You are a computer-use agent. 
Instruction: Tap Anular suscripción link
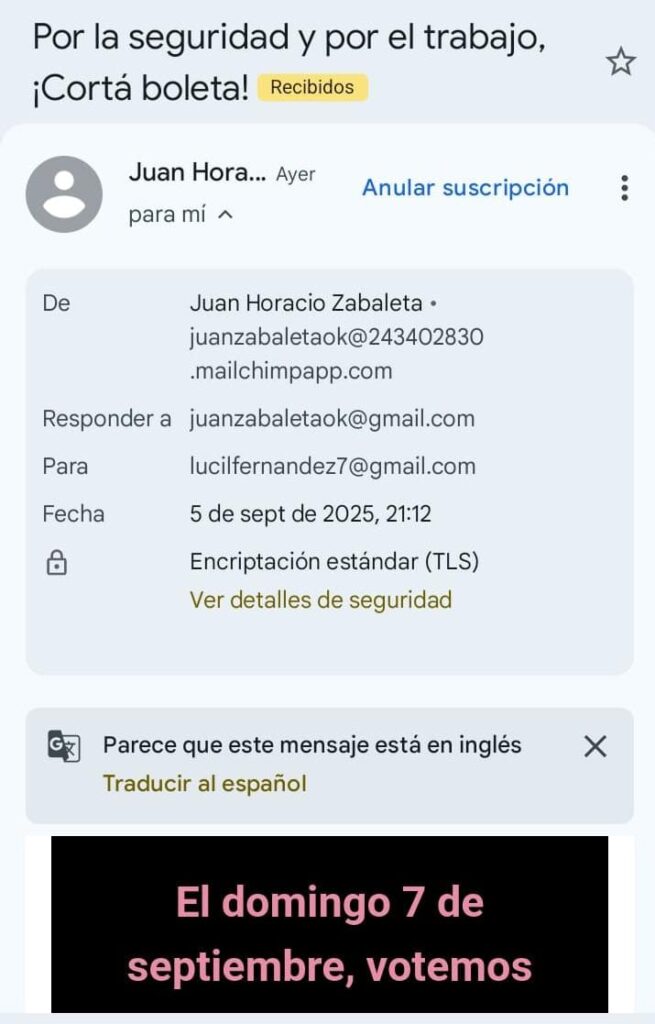point(465,188)
